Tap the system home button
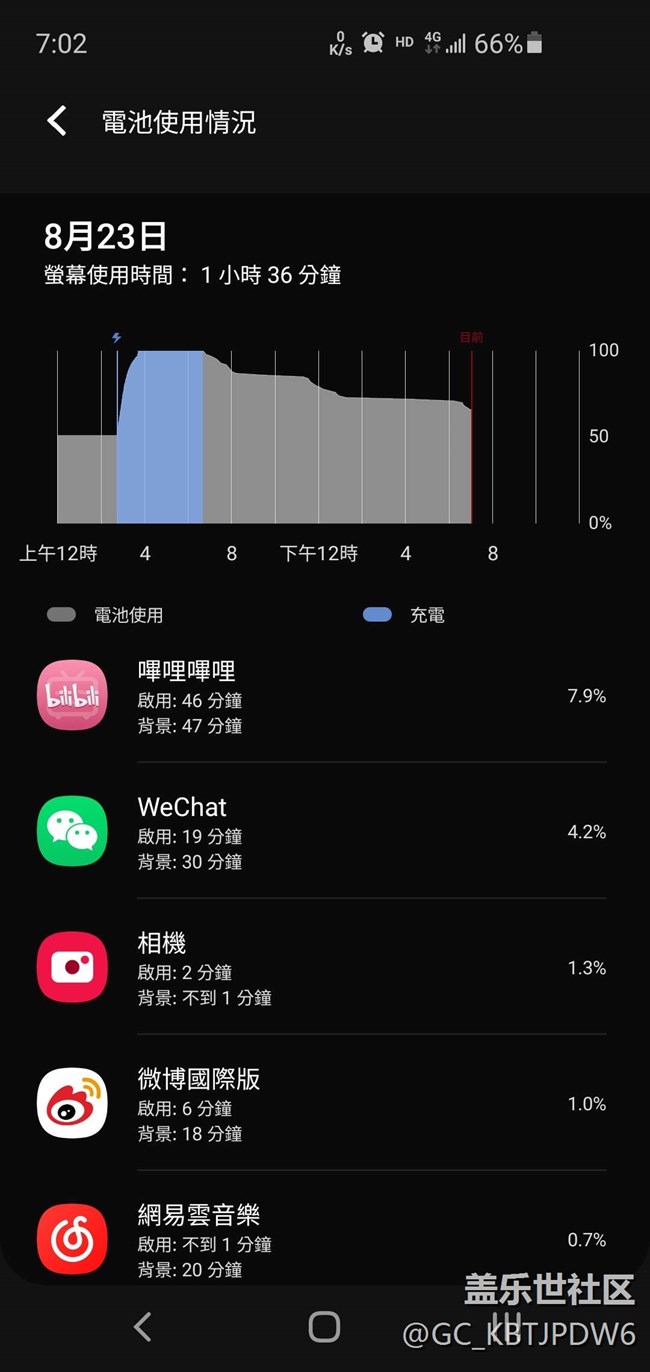Image resolution: width=650 pixels, height=1372 pixels. point(324,1327)
